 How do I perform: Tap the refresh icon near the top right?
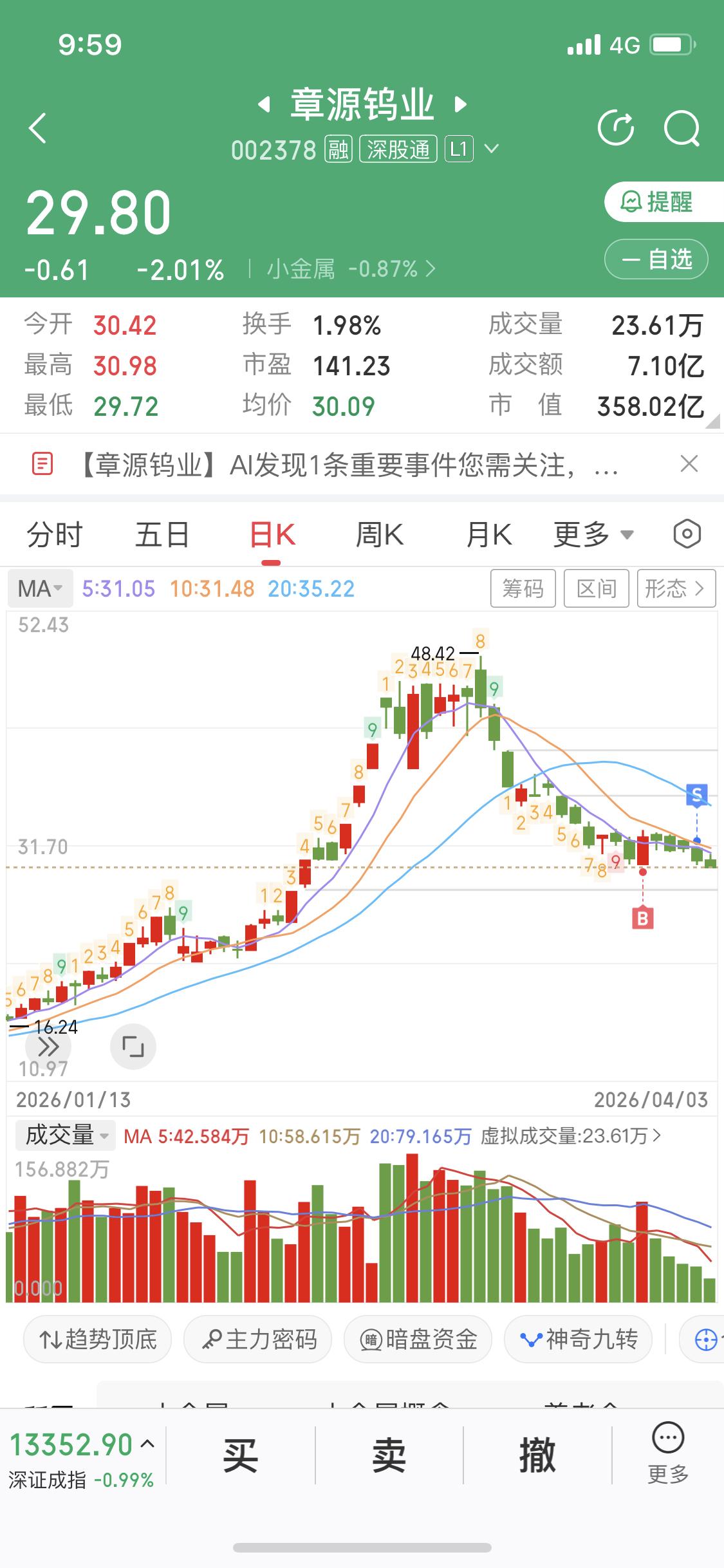click(616, 128)
